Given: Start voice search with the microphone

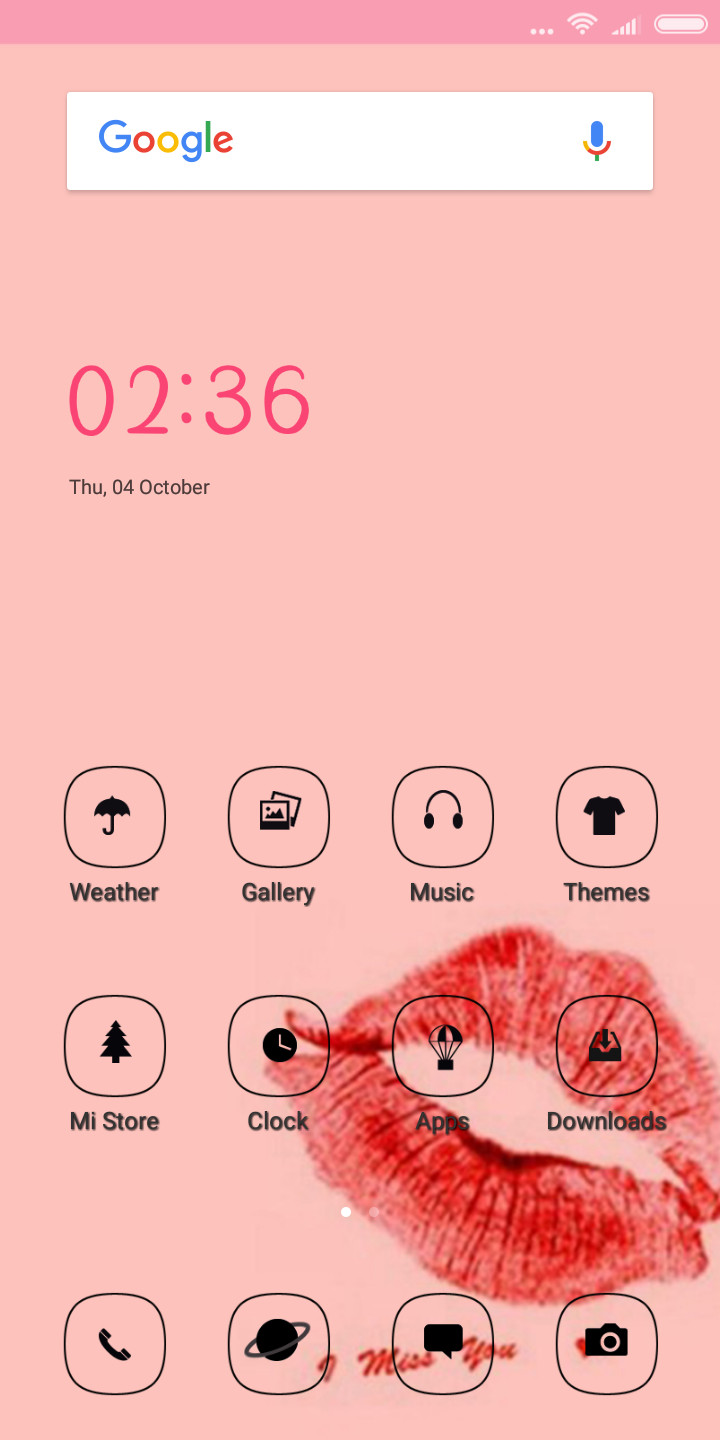Looking at the screenshot, I should [x=597, y=141].
